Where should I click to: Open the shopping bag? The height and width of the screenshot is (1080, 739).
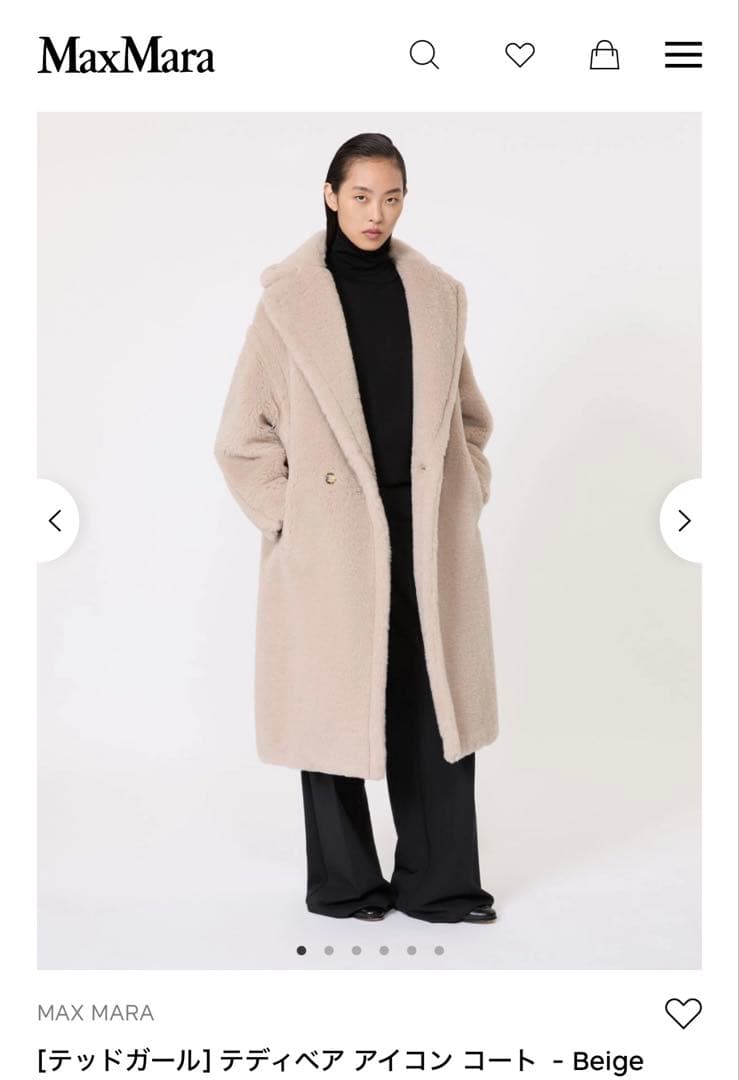[x=604, y=54]
